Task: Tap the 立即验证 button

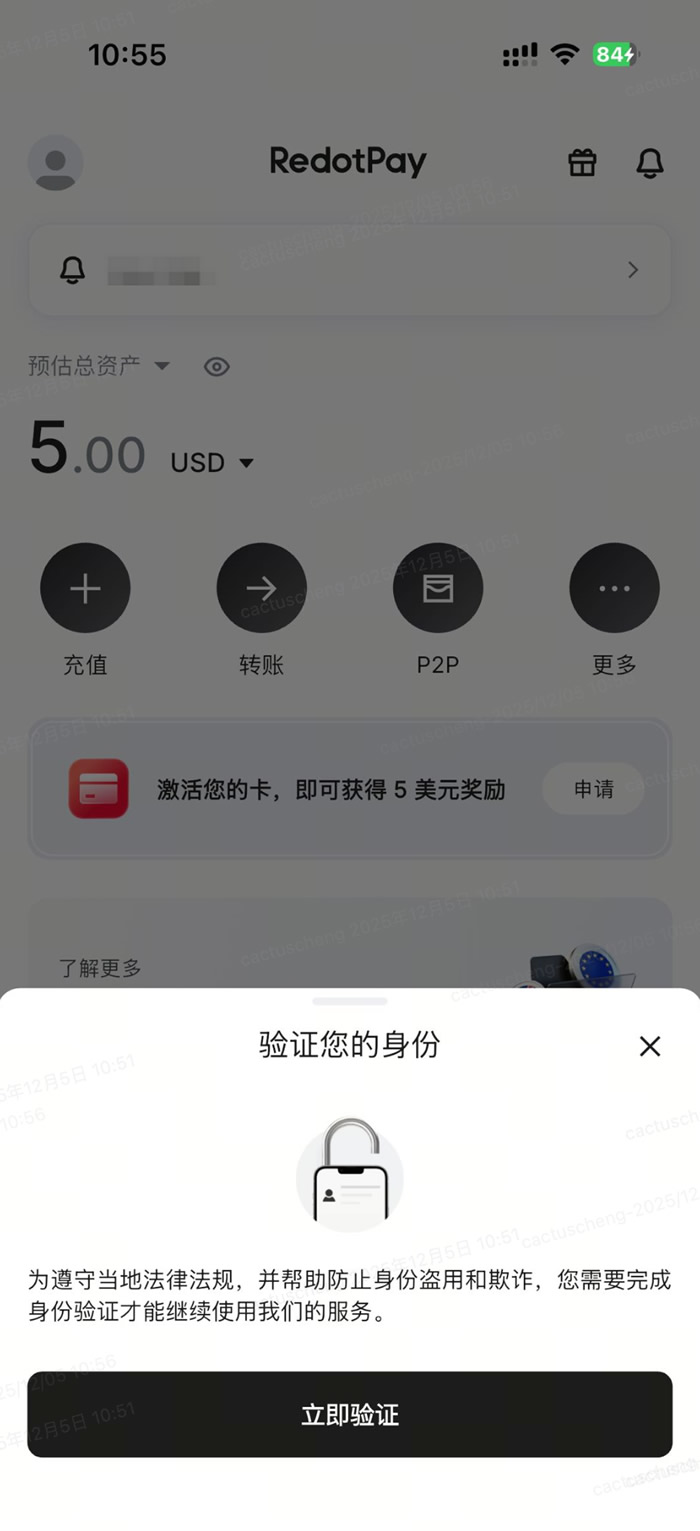Action: [349, 1414]
